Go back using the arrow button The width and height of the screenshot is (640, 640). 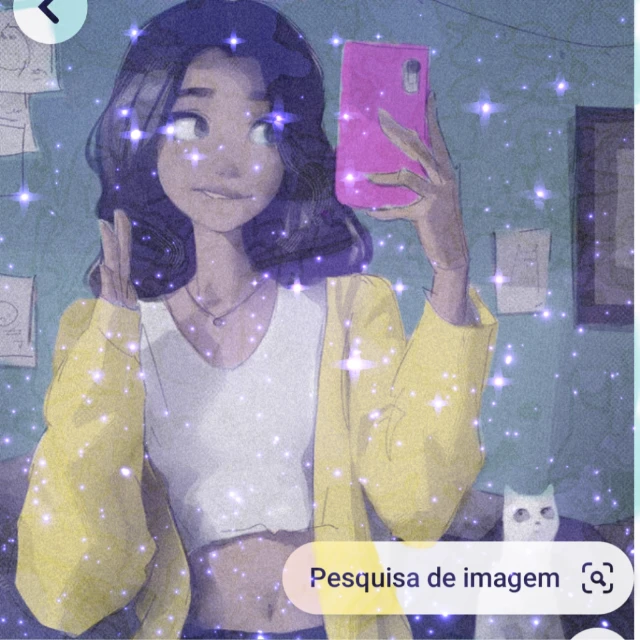tap(50, 12)
